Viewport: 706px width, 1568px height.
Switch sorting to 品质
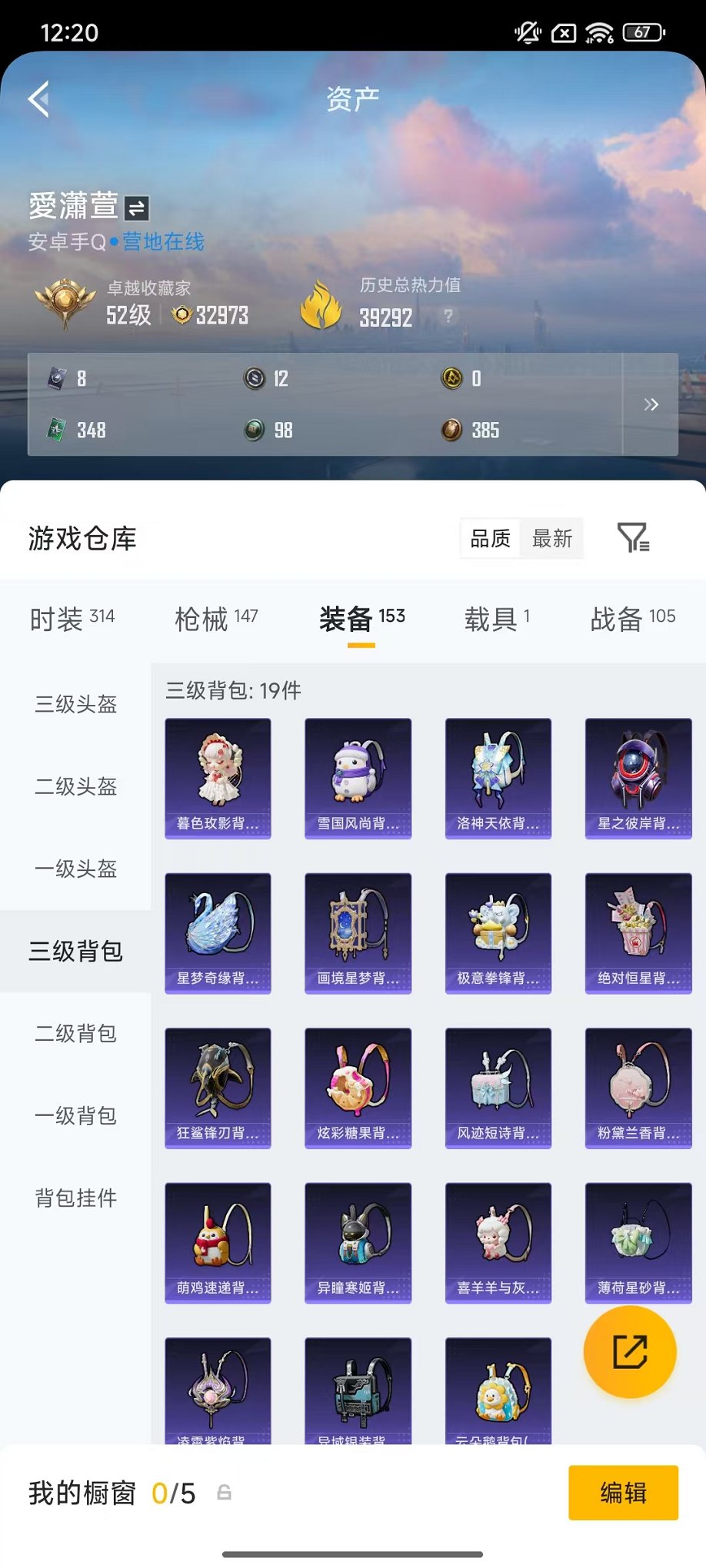[490, 539]
